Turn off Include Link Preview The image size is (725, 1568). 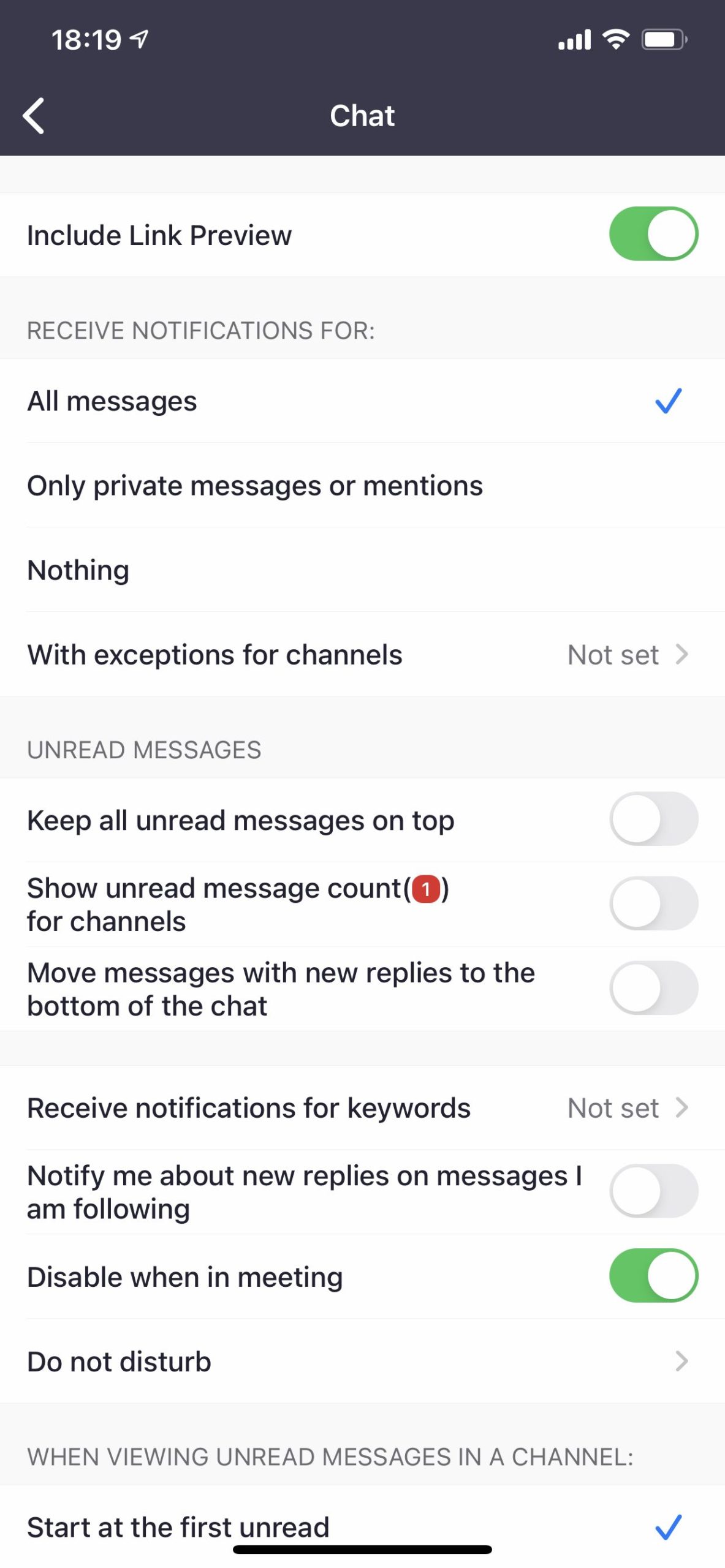coord(653,234)
